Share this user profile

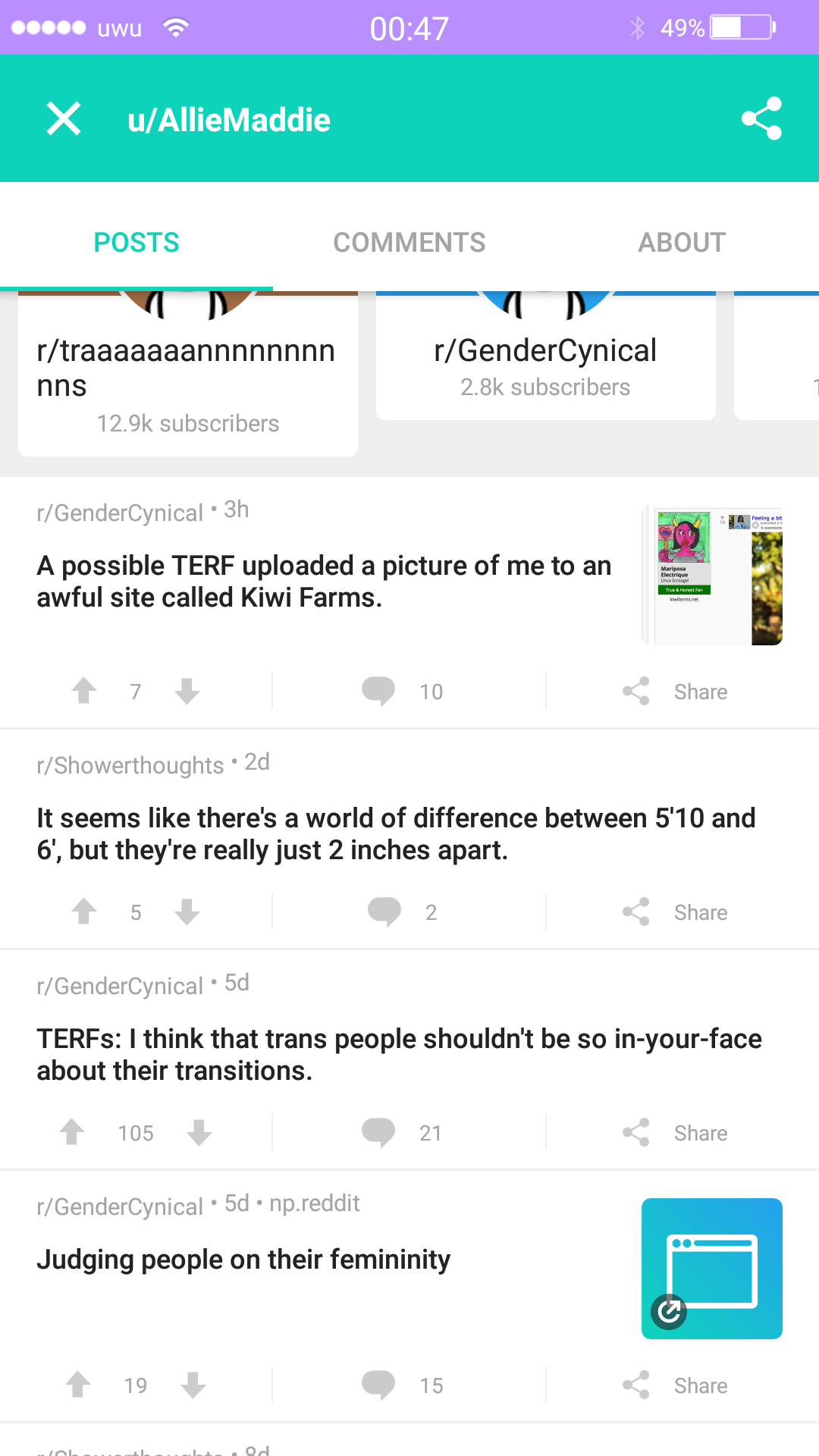(x=761, y=119)
